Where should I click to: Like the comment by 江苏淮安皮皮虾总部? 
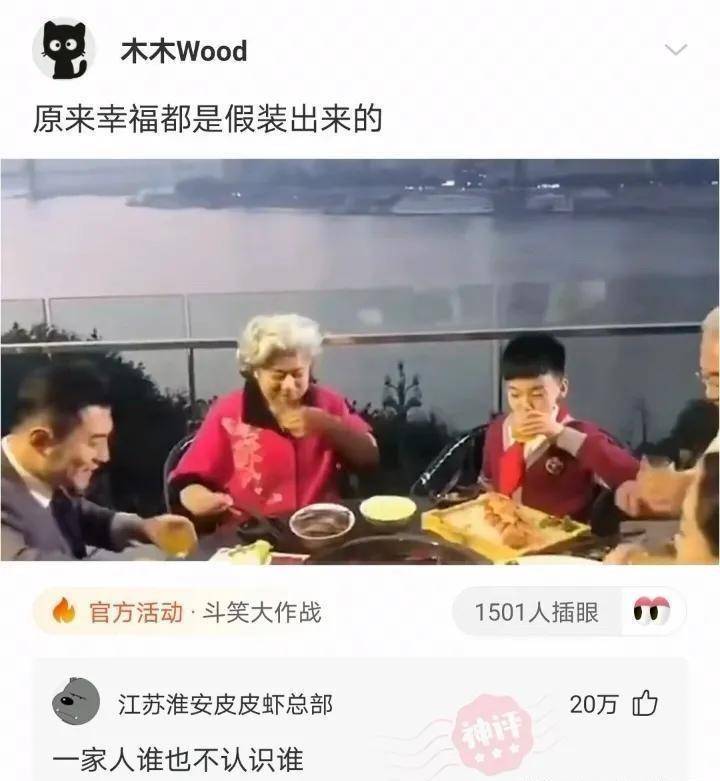[644, 704]
